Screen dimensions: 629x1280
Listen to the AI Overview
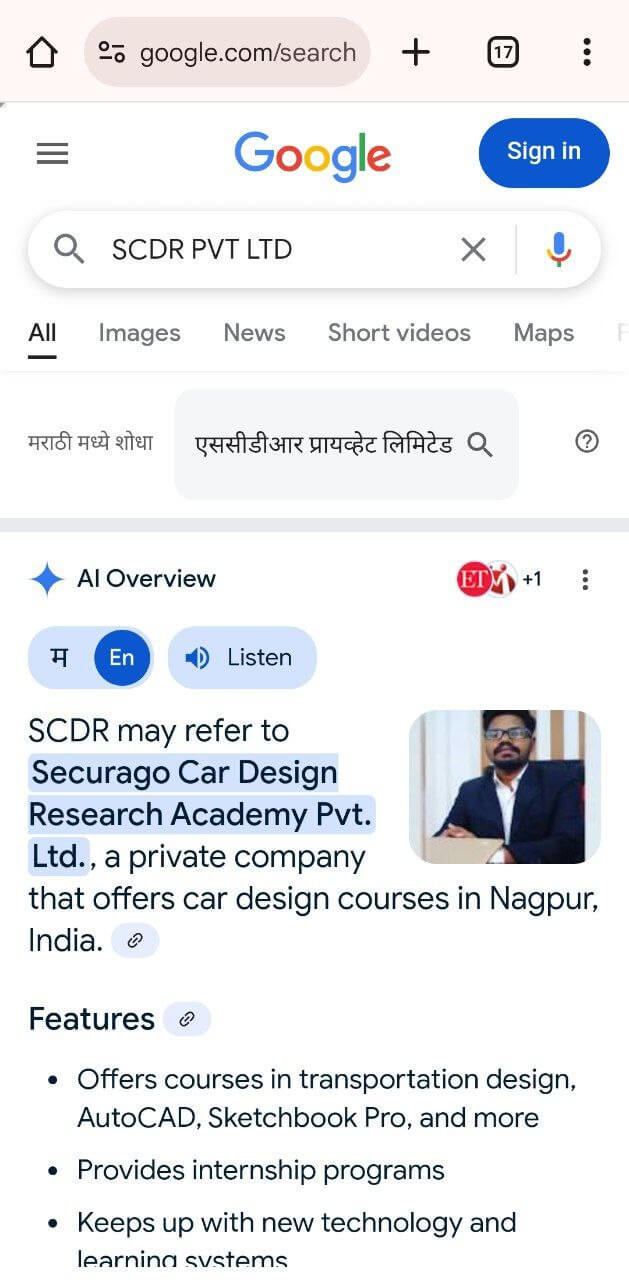tap(241, 657)
